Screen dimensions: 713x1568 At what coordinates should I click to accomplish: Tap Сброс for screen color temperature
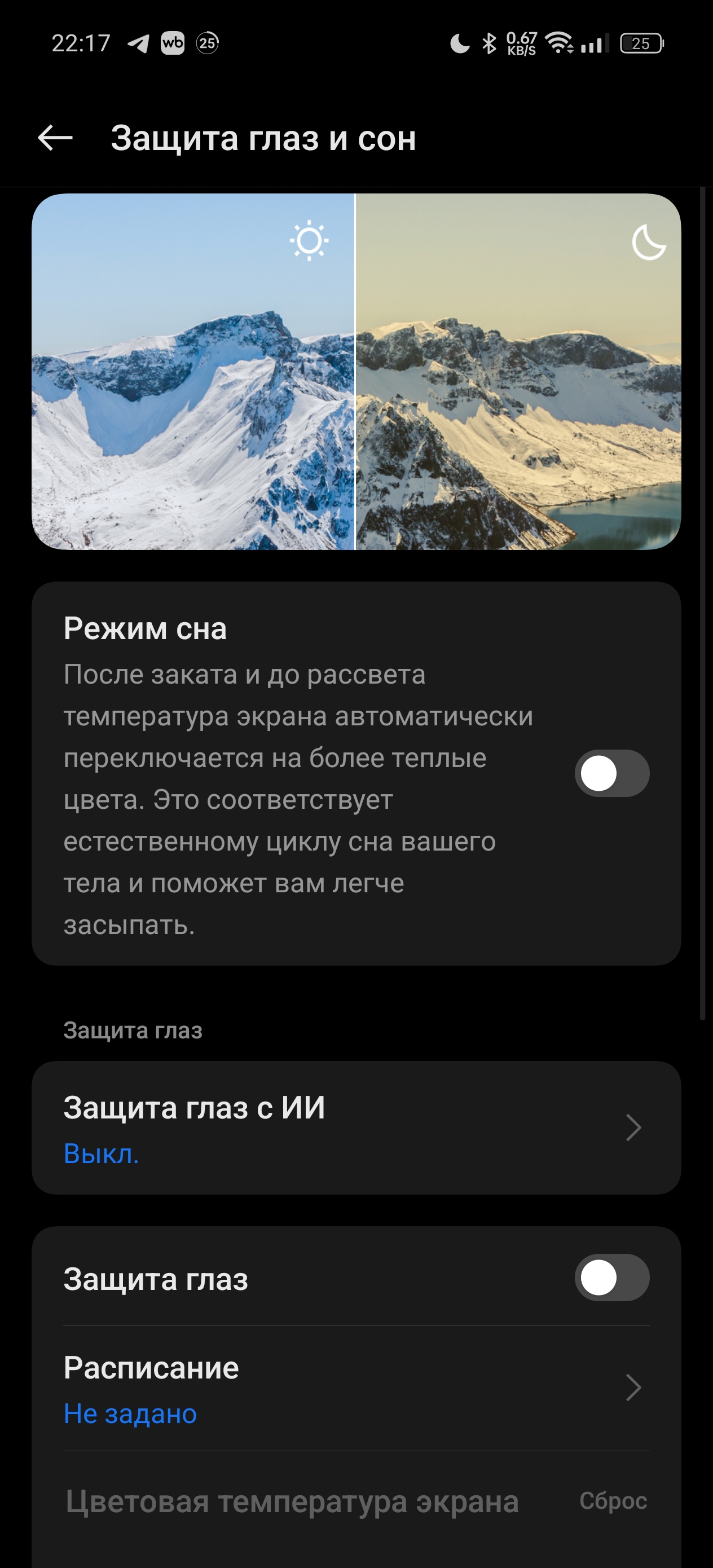[613, 1500]
